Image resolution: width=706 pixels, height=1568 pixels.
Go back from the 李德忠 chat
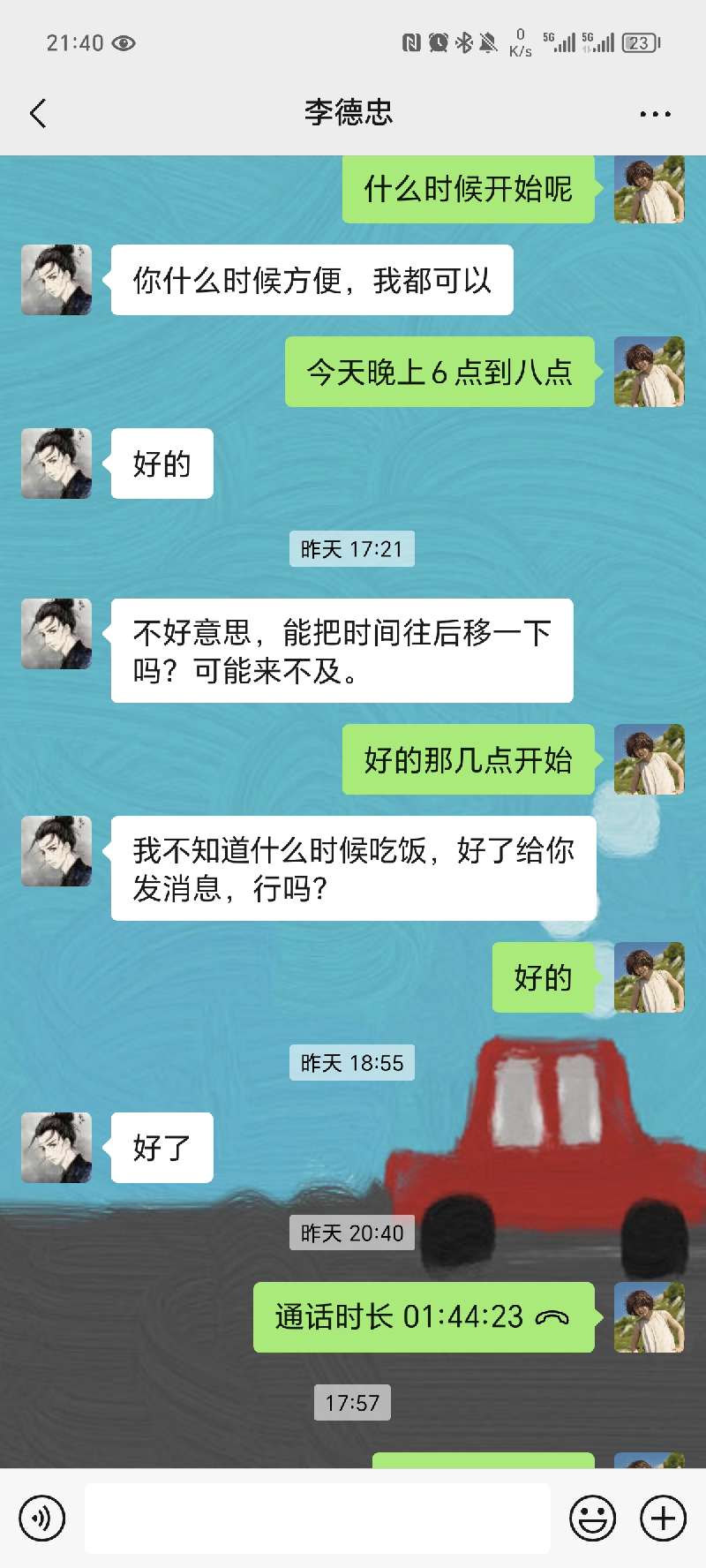(38, 113)
